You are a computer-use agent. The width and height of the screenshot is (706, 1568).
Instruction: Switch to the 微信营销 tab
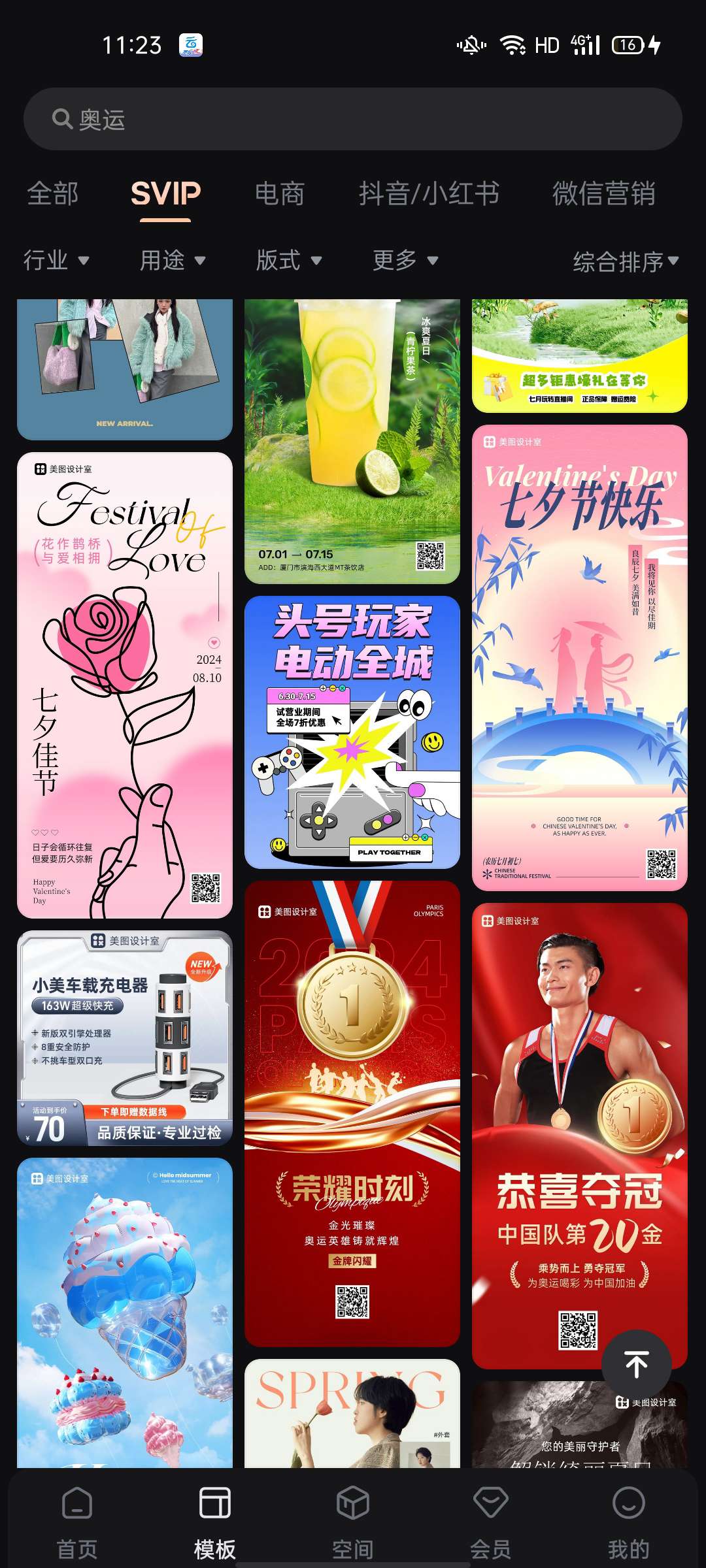603,194
